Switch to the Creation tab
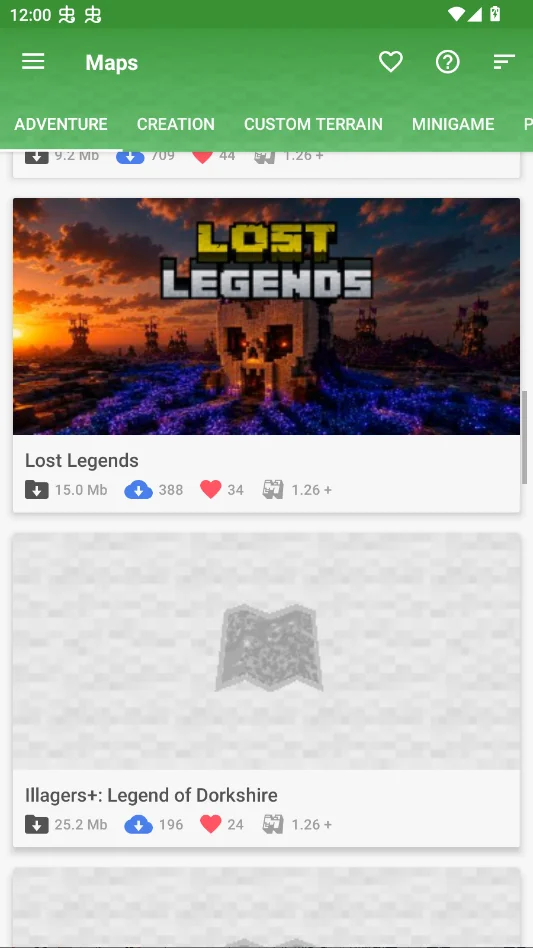The image size is (533, 948). pos(176,124)
